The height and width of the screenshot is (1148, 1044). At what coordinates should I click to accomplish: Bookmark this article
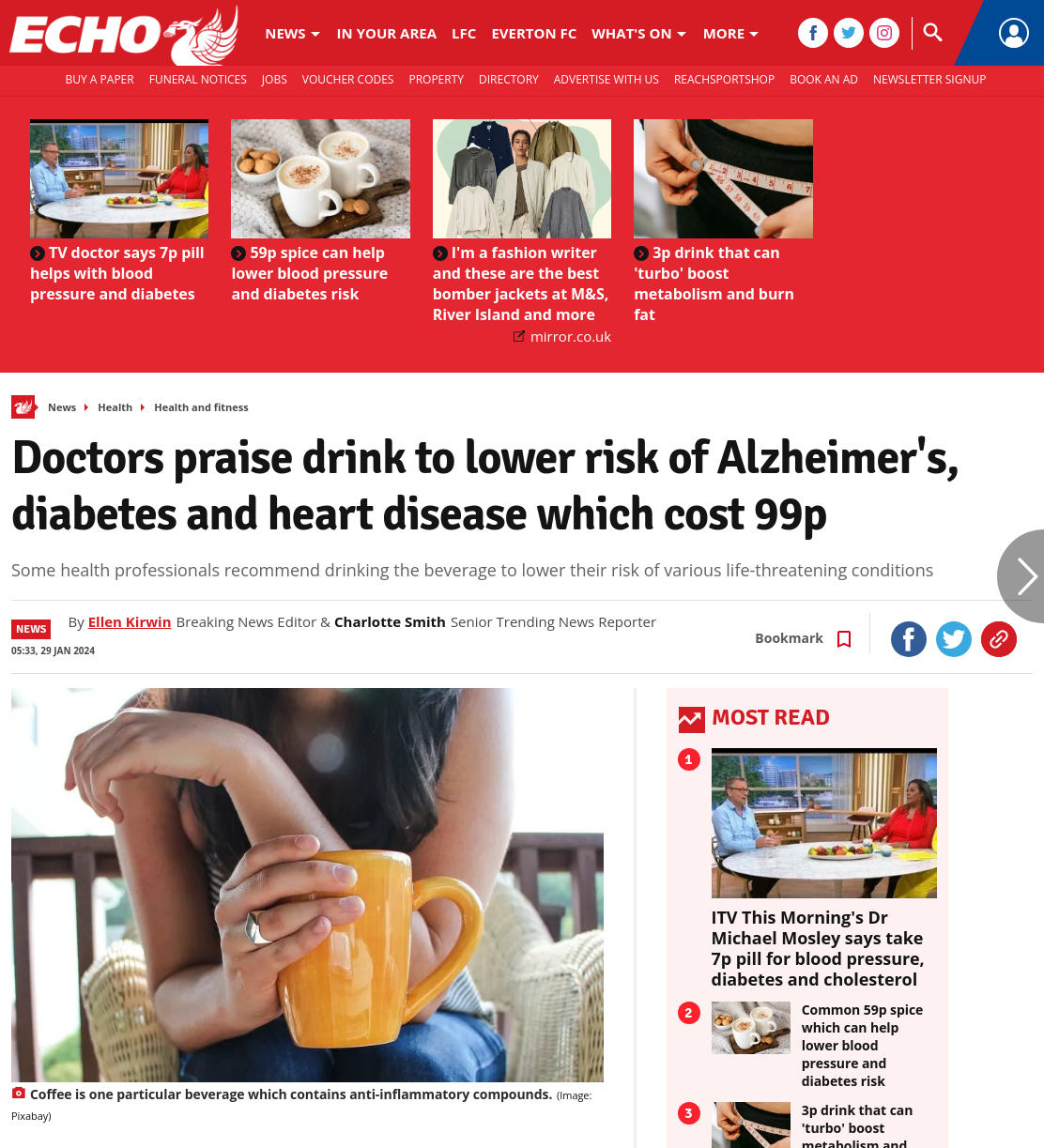(804, 638)
